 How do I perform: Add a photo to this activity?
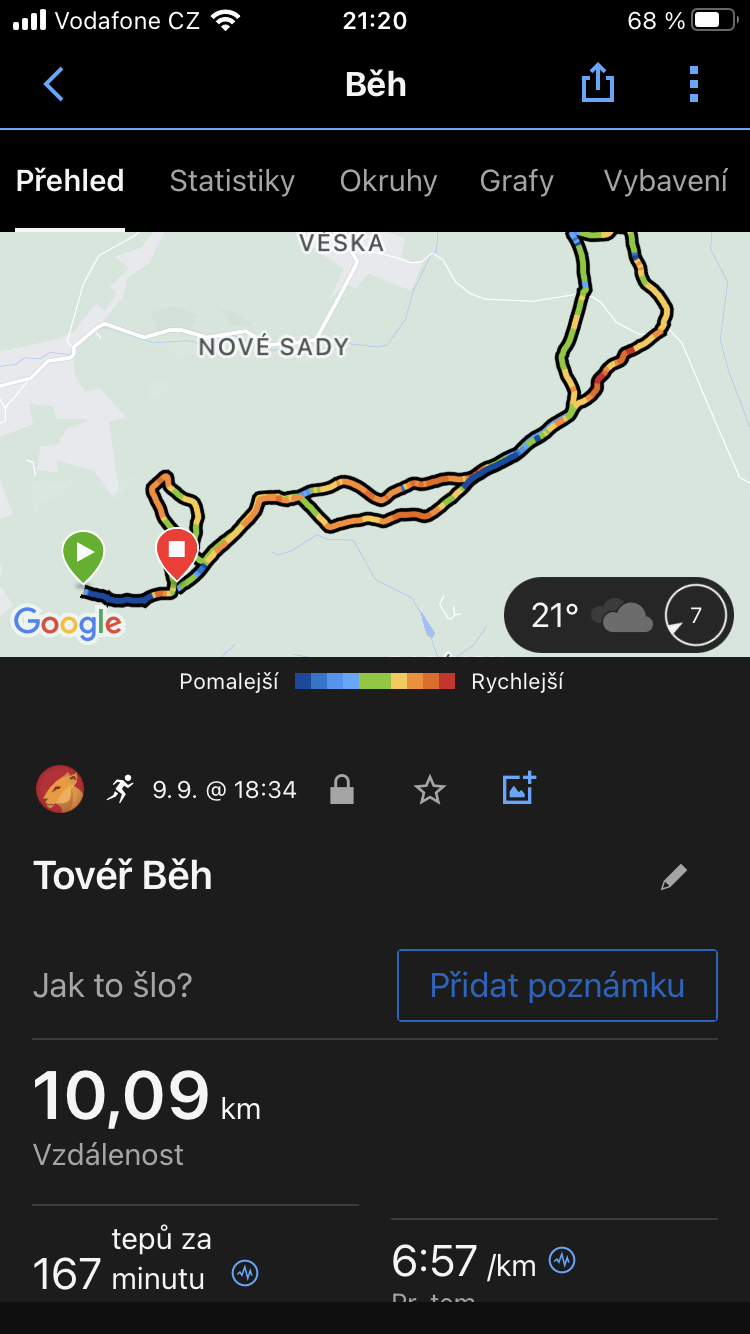point(518,789)
